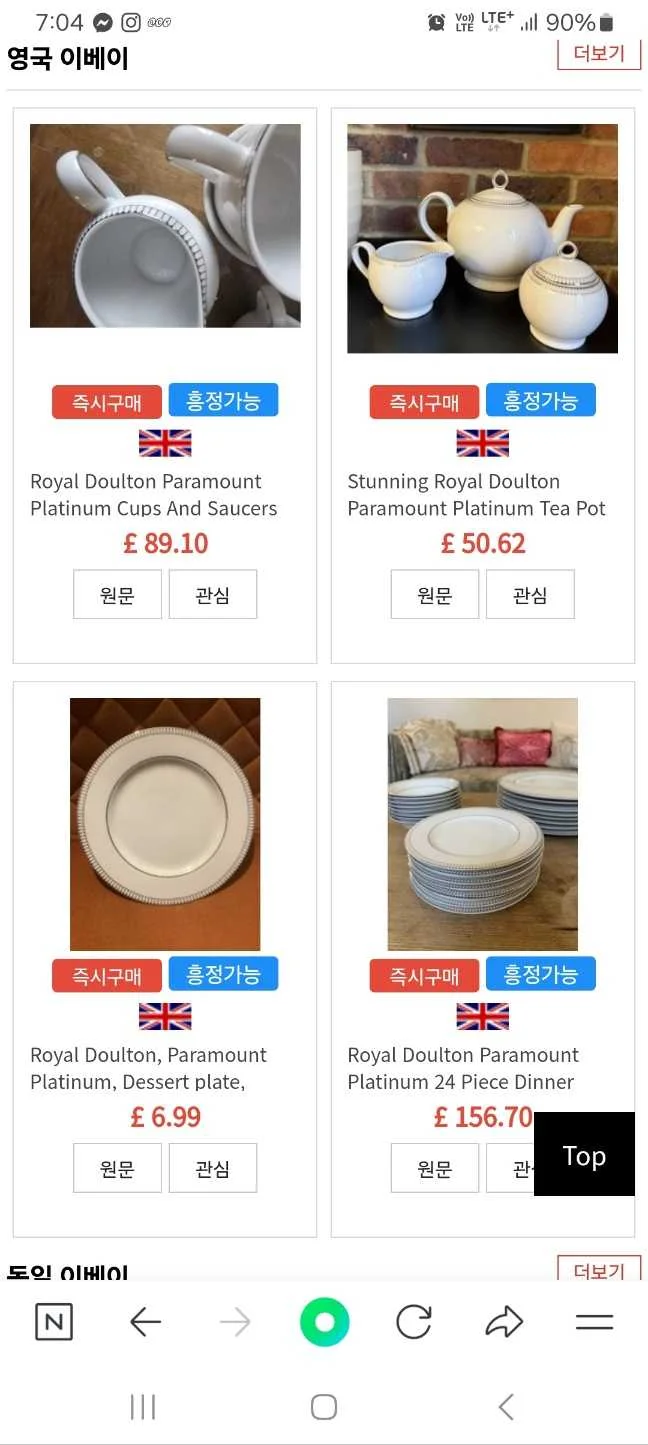
Task: Reload the page
Action: pos(413,1322)
